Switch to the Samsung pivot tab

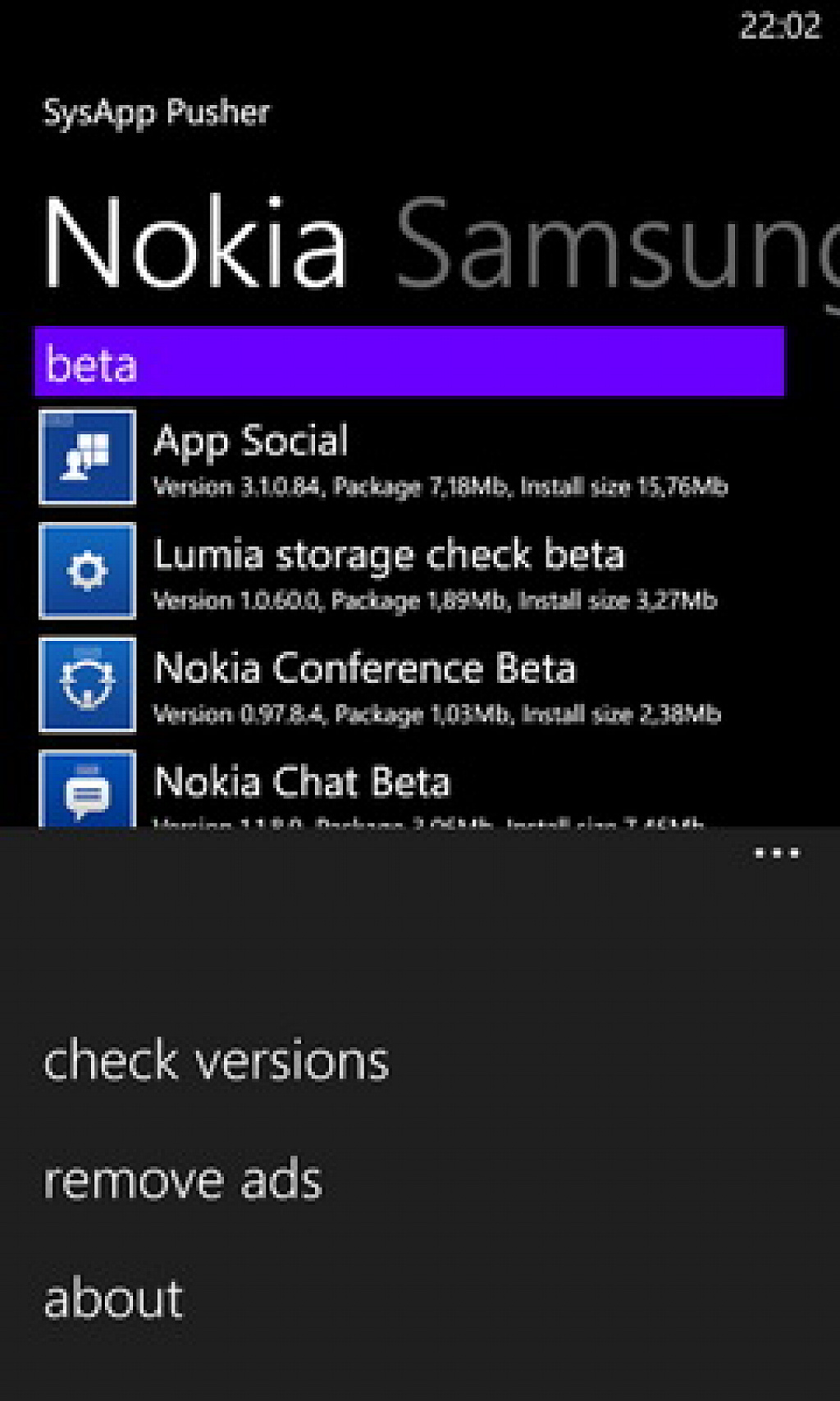coord(617,245)
